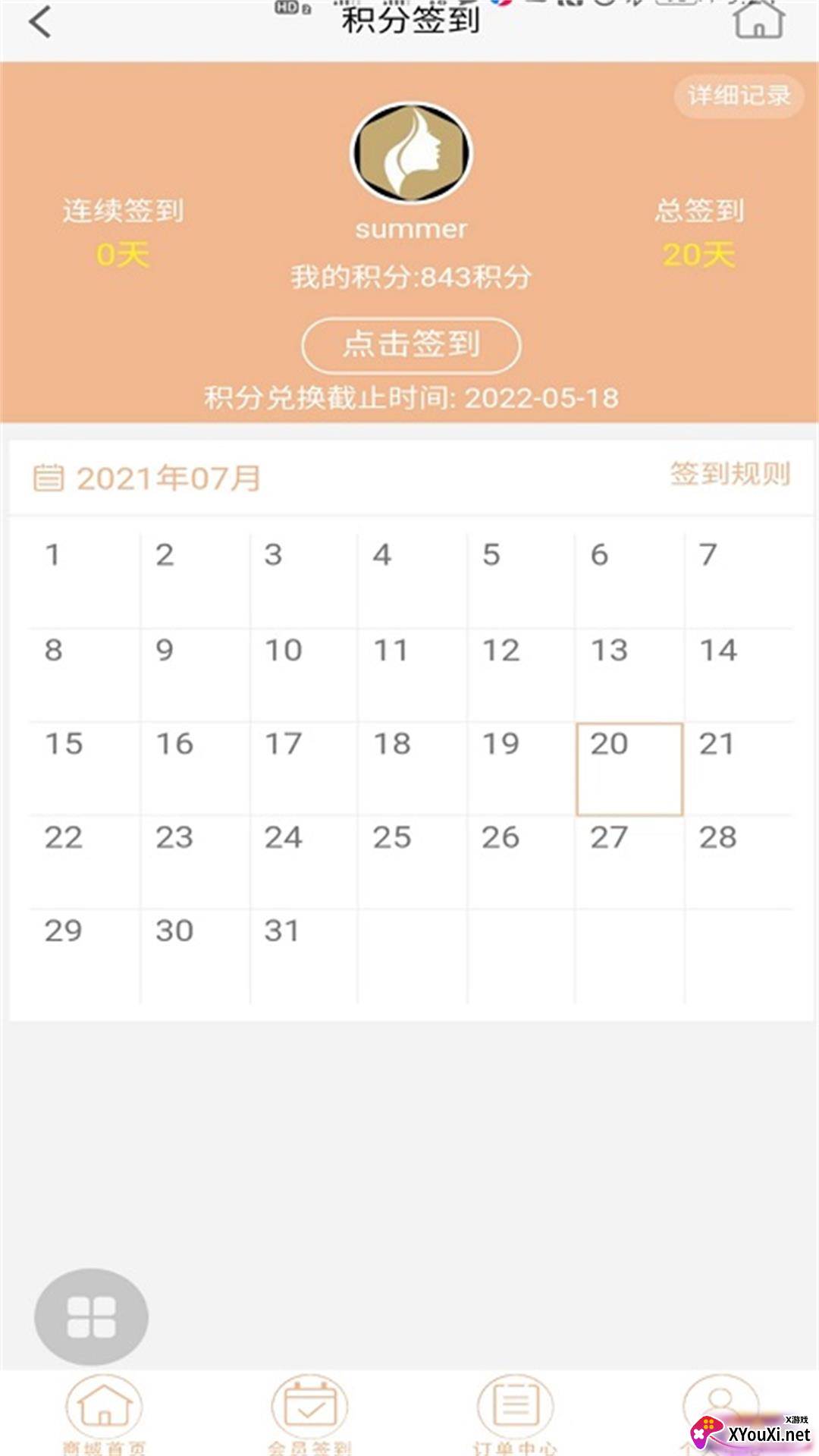Screen dimensions: 819x1456
Task: Switch to the 会员签到 tab
Action: click(x=309, y=1412)
